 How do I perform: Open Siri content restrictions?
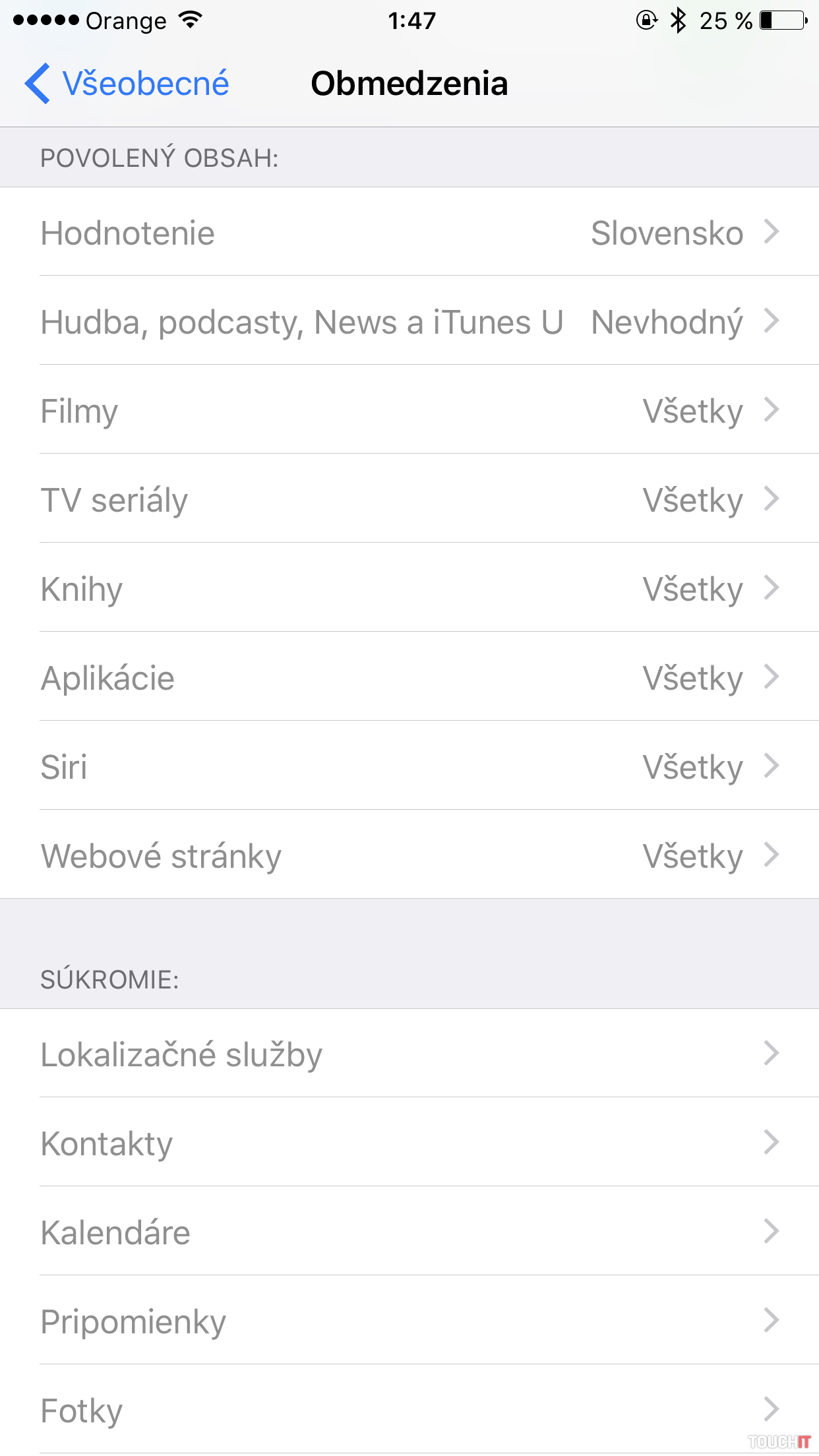(409, 766)
